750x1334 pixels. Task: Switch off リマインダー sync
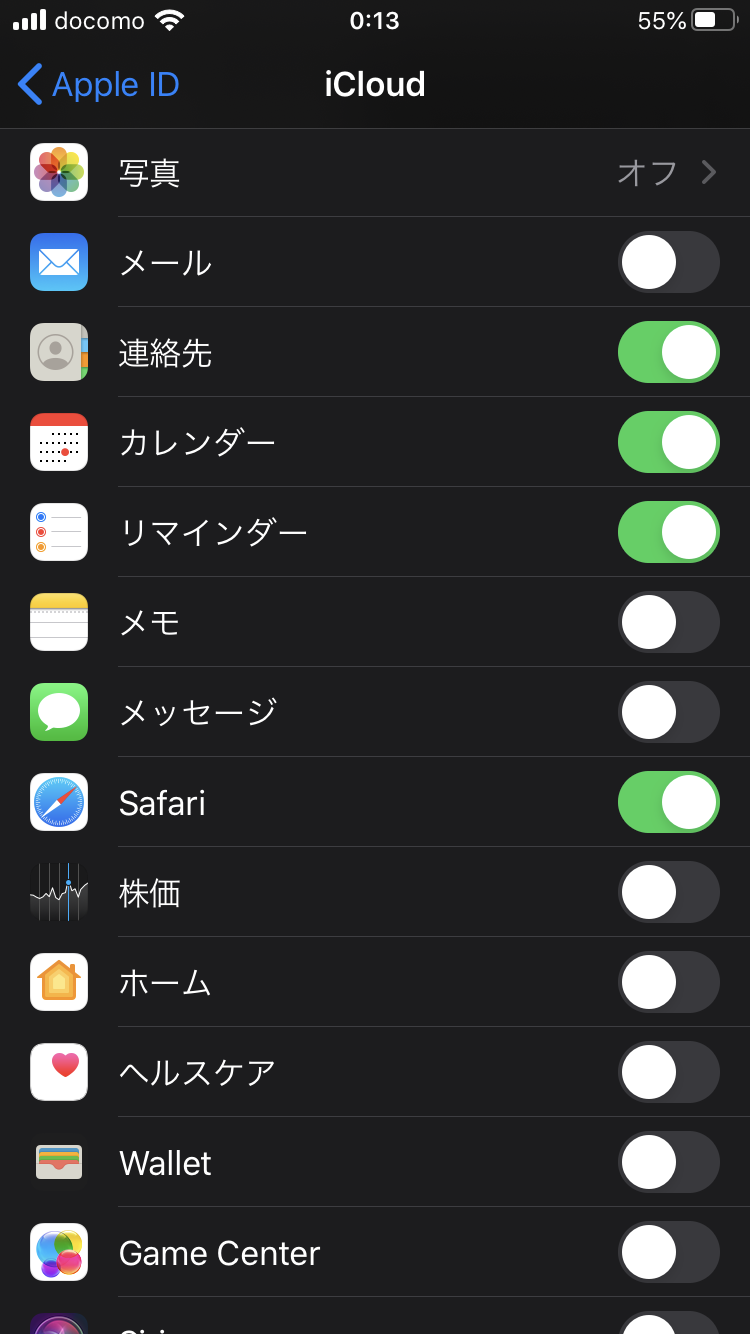668,532
